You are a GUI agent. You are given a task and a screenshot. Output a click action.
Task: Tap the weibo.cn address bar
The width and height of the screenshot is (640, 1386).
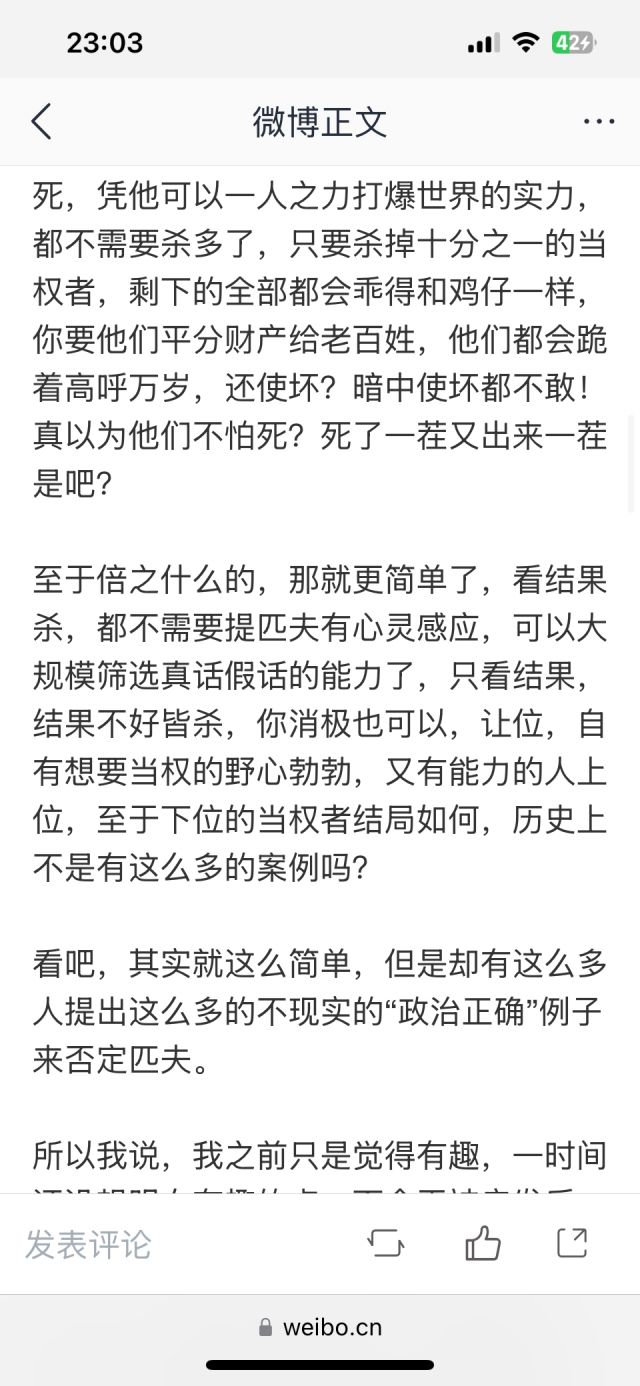[x=320, y=1328]
